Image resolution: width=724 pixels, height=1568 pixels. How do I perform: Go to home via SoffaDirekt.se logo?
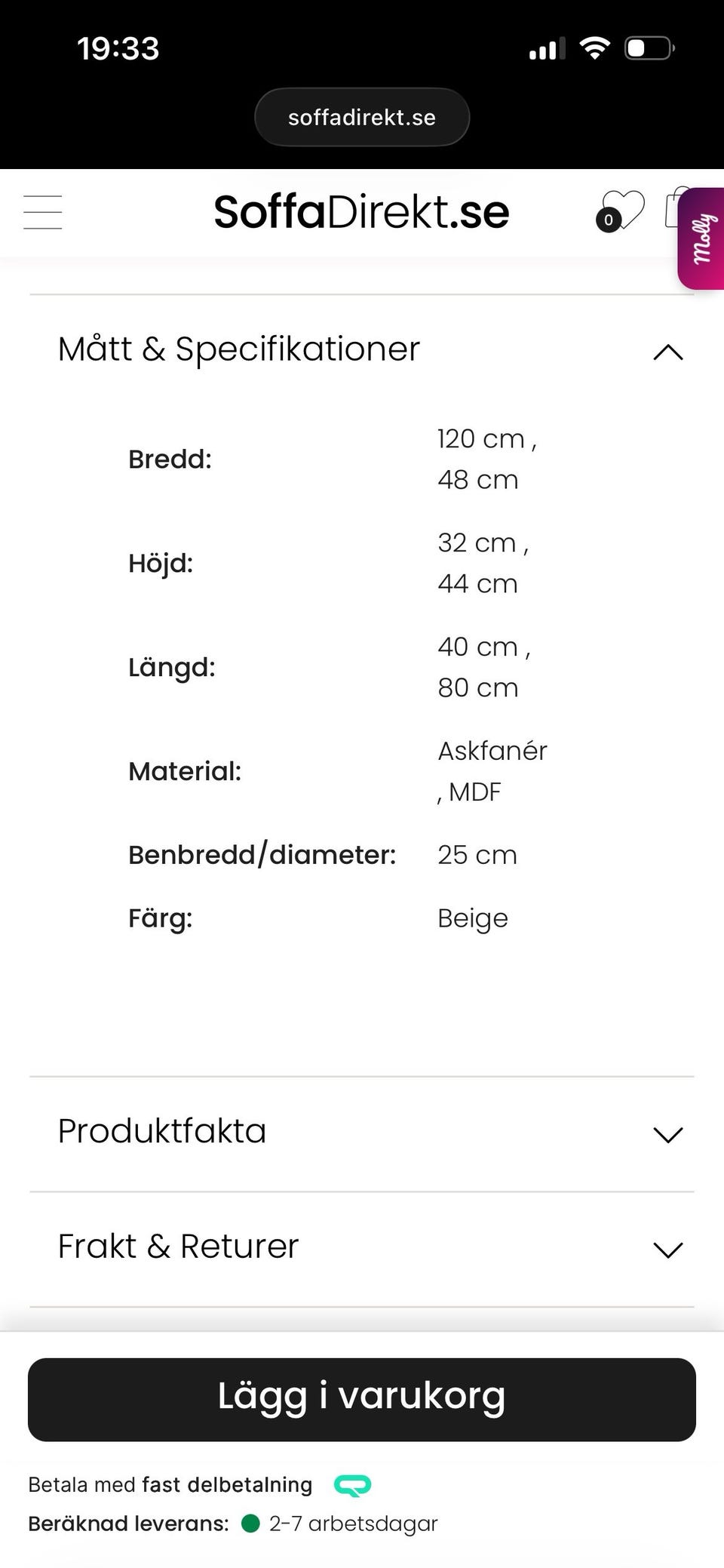pyautogui.click(x=361, y=212)
